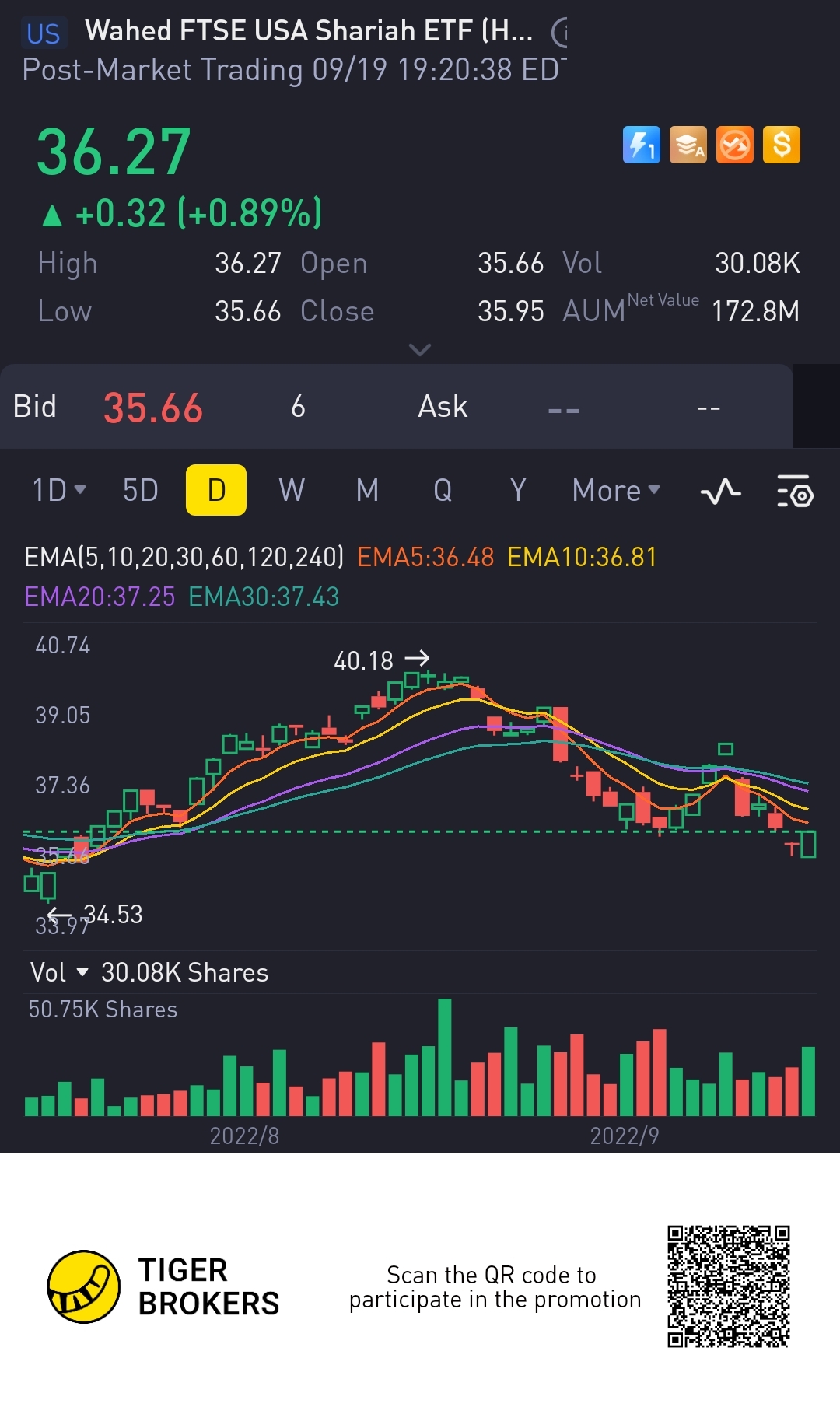
Task: Open the More timeframes dropdown
Action: (x=615, y=491)
